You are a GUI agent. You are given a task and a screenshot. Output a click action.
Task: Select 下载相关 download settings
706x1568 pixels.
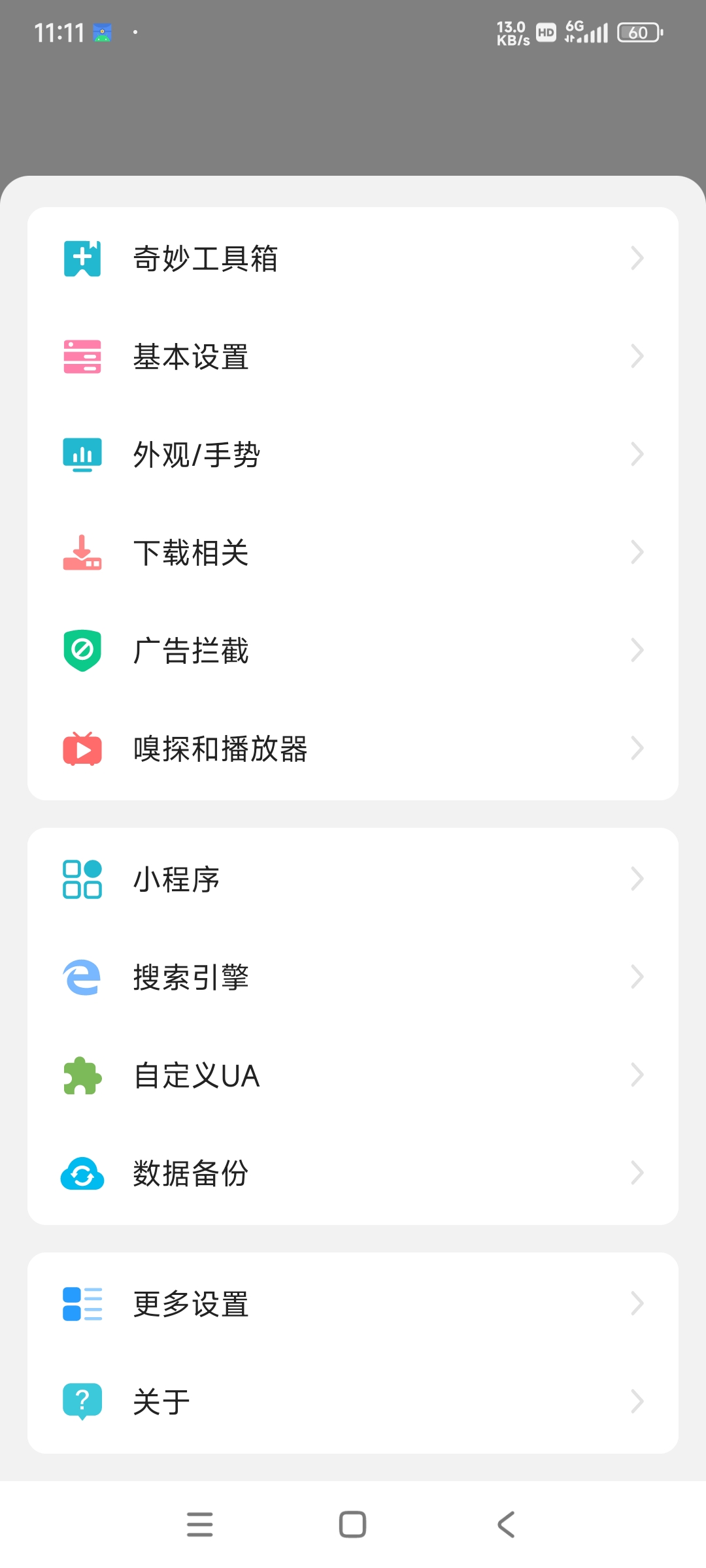pos(353,553)
